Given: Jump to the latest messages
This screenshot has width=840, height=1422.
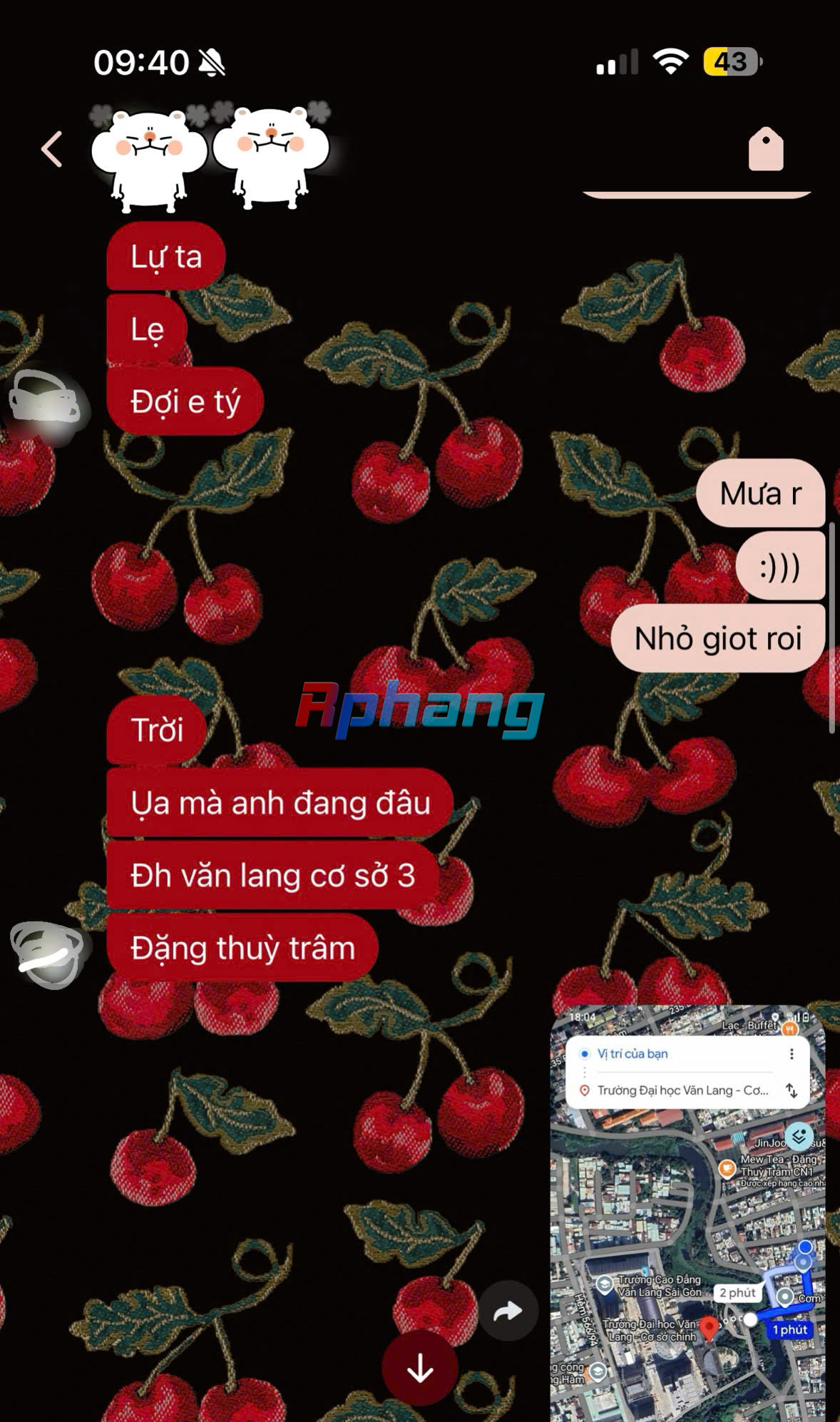Looking at the screenshot, I should tap(420, 1369).
